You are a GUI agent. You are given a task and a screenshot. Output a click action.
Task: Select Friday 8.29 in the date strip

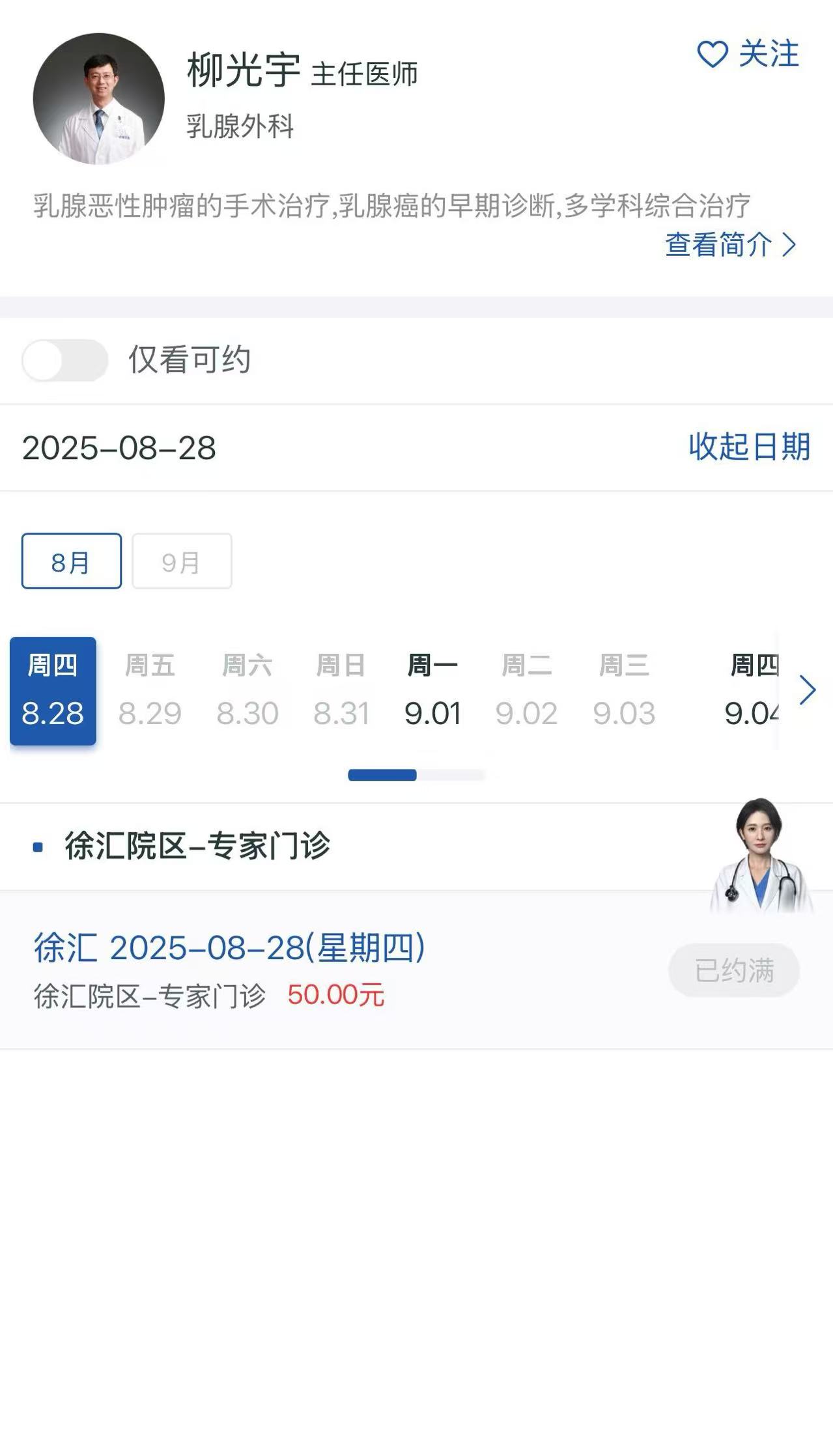[150, 691]
